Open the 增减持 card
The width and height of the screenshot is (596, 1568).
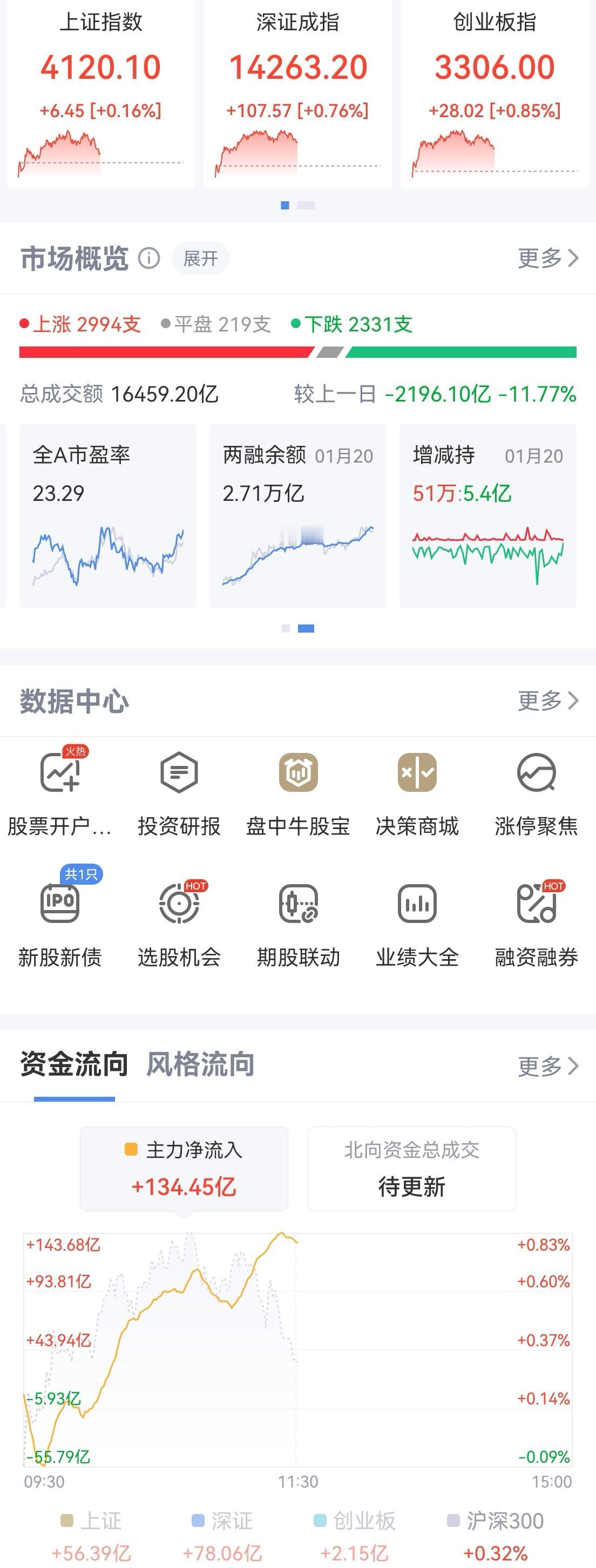tap(487, 515)
